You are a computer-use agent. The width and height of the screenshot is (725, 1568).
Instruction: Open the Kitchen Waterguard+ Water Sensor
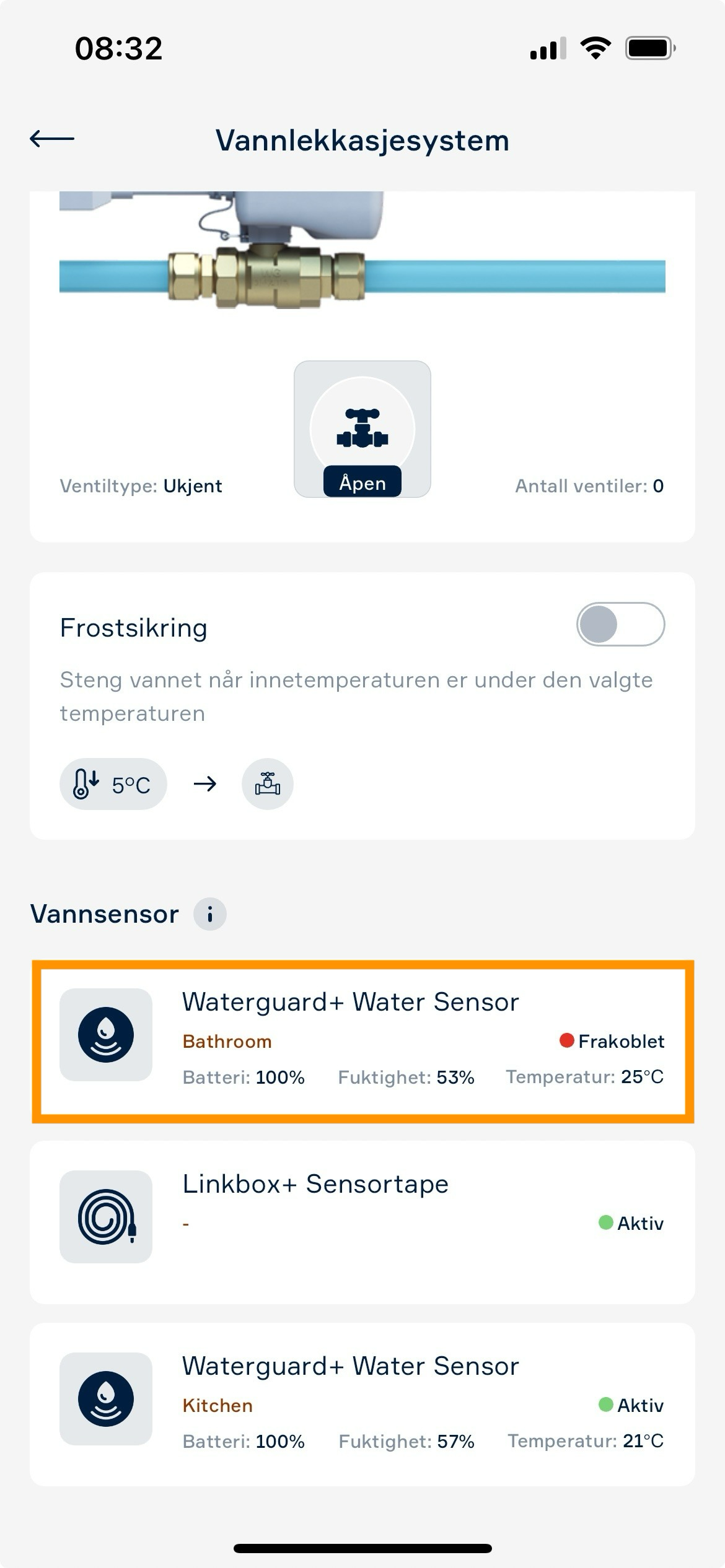pos(362,1405)
